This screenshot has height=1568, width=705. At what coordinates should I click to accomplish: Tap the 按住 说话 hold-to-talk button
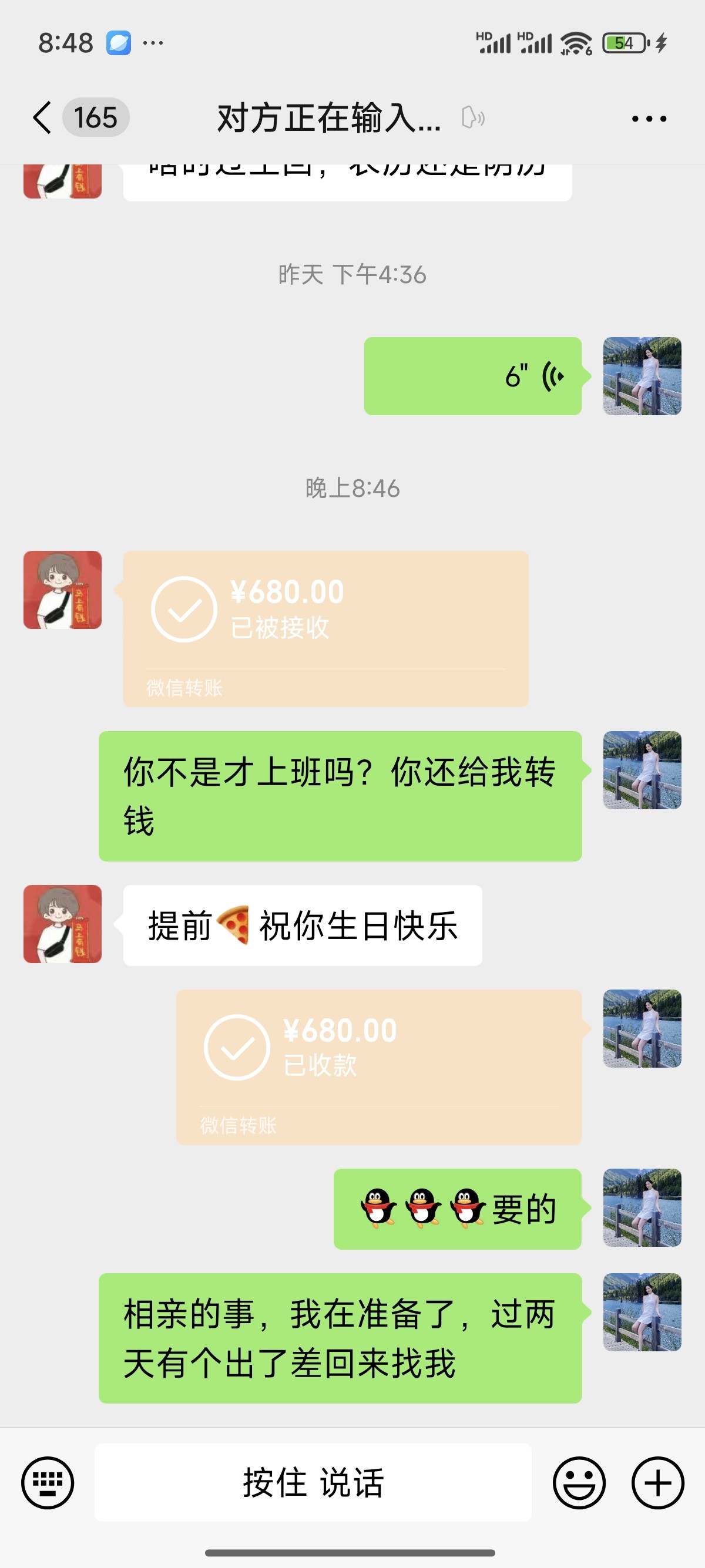pos(313,1483)
